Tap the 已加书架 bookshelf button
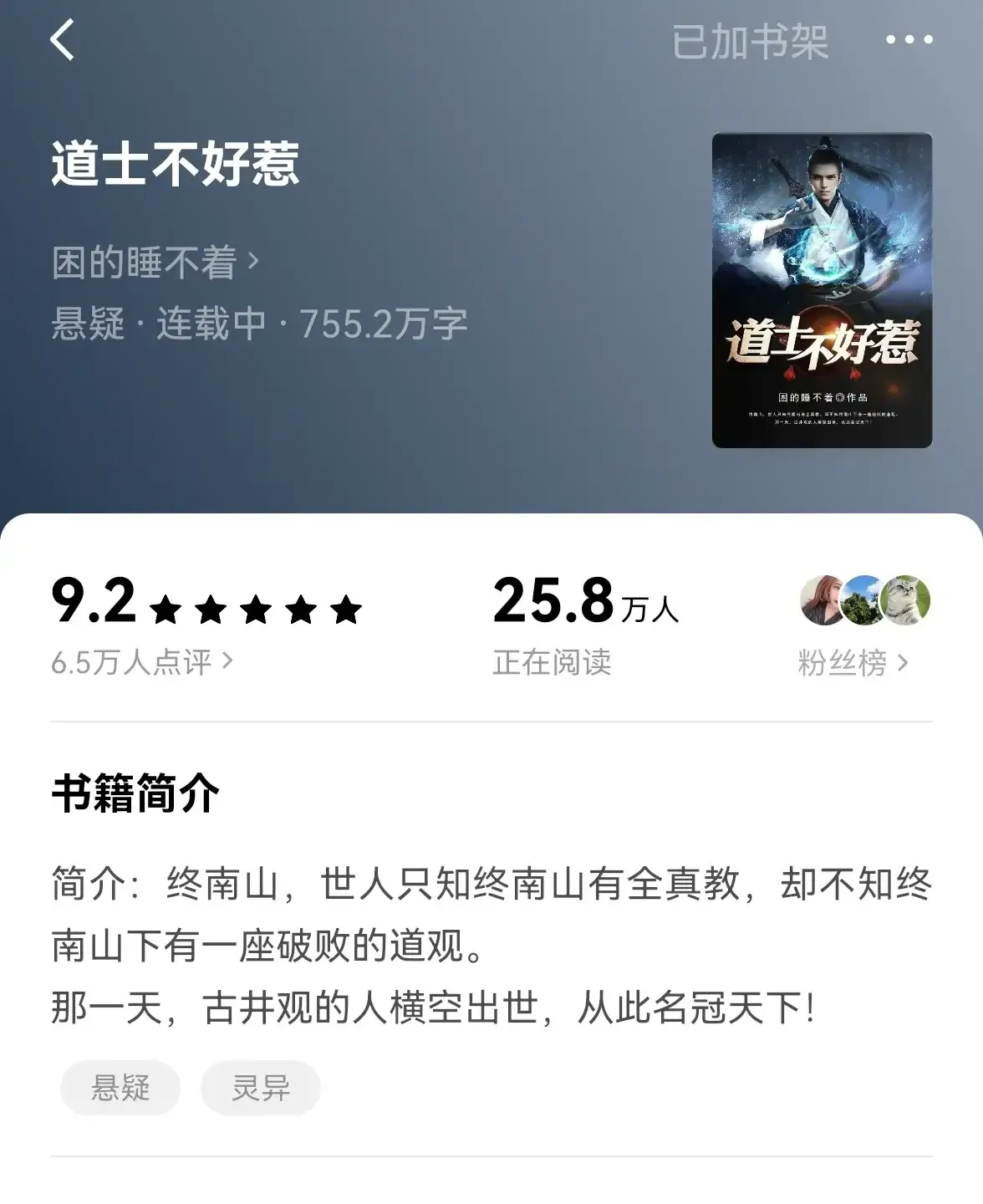 point(750,41)
